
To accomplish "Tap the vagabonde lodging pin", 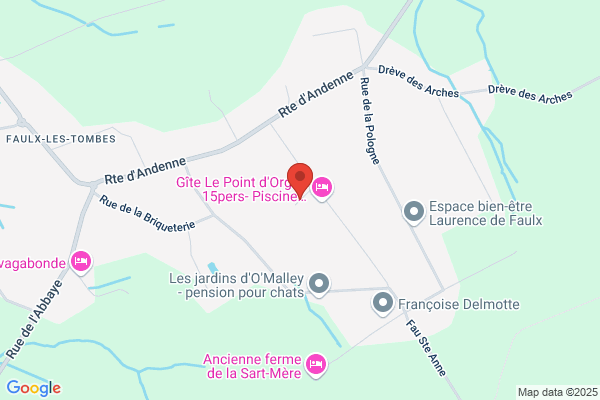I will pyautogui.click(x=81, y=263).
